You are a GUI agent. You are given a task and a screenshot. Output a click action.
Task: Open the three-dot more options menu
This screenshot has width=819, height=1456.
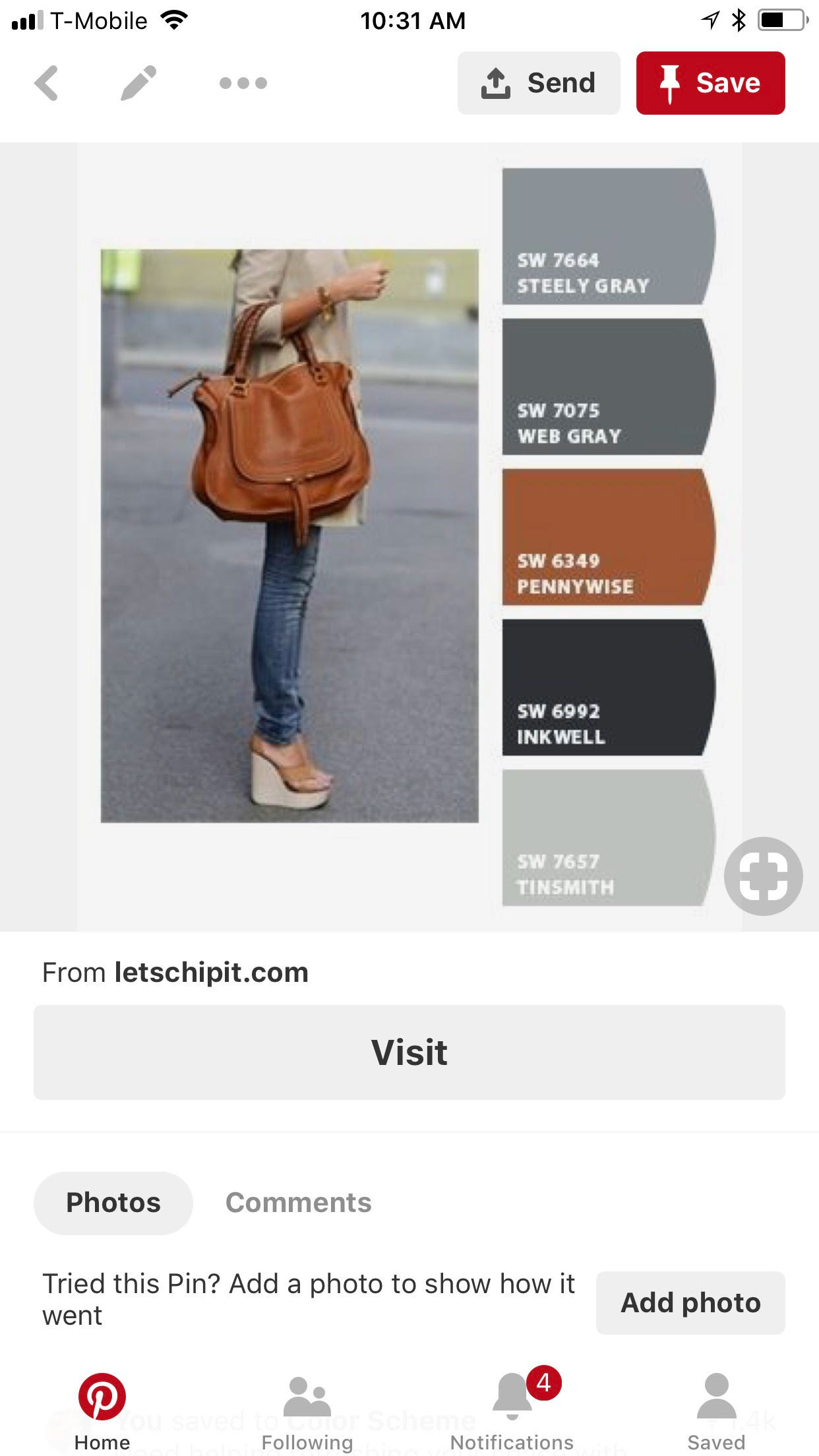point(243,83)
